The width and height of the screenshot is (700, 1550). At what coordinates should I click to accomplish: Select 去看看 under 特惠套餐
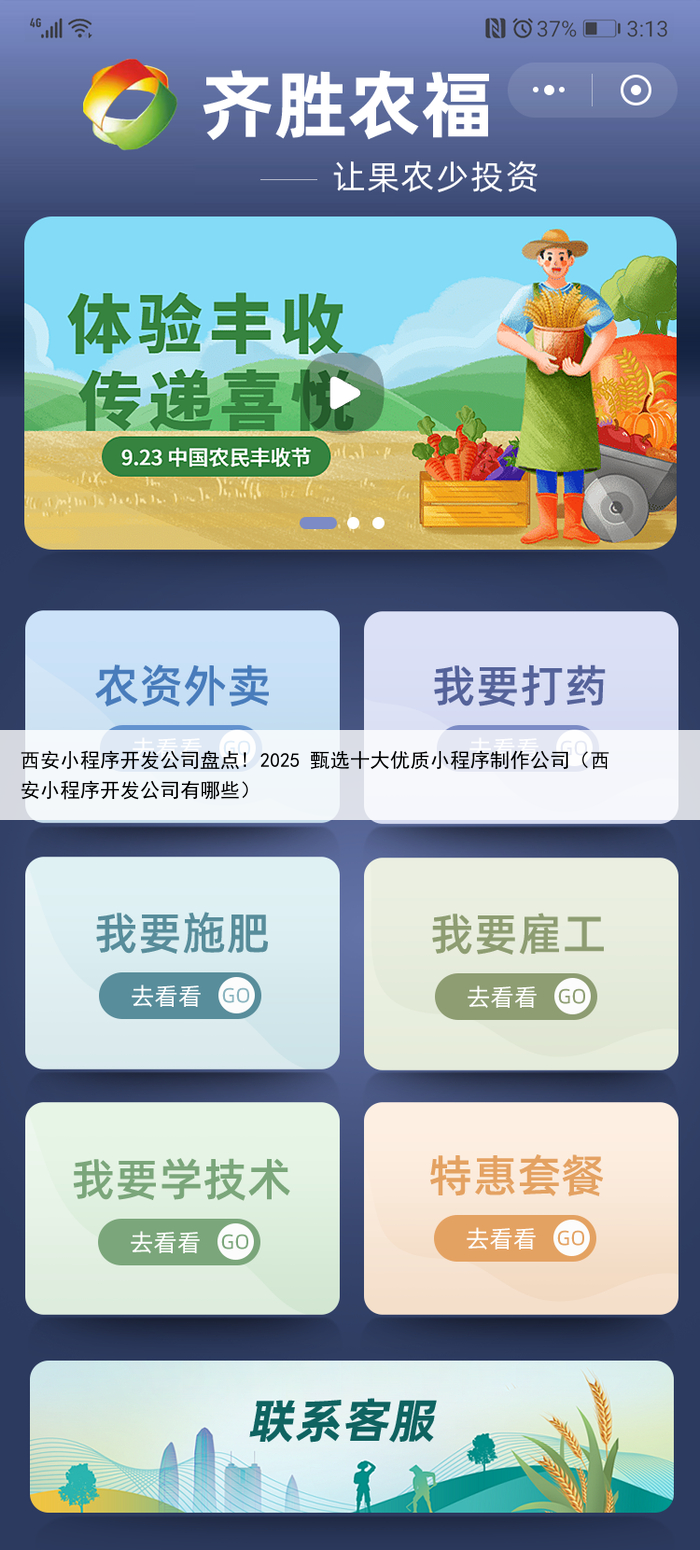click(x=515, y=1239)
